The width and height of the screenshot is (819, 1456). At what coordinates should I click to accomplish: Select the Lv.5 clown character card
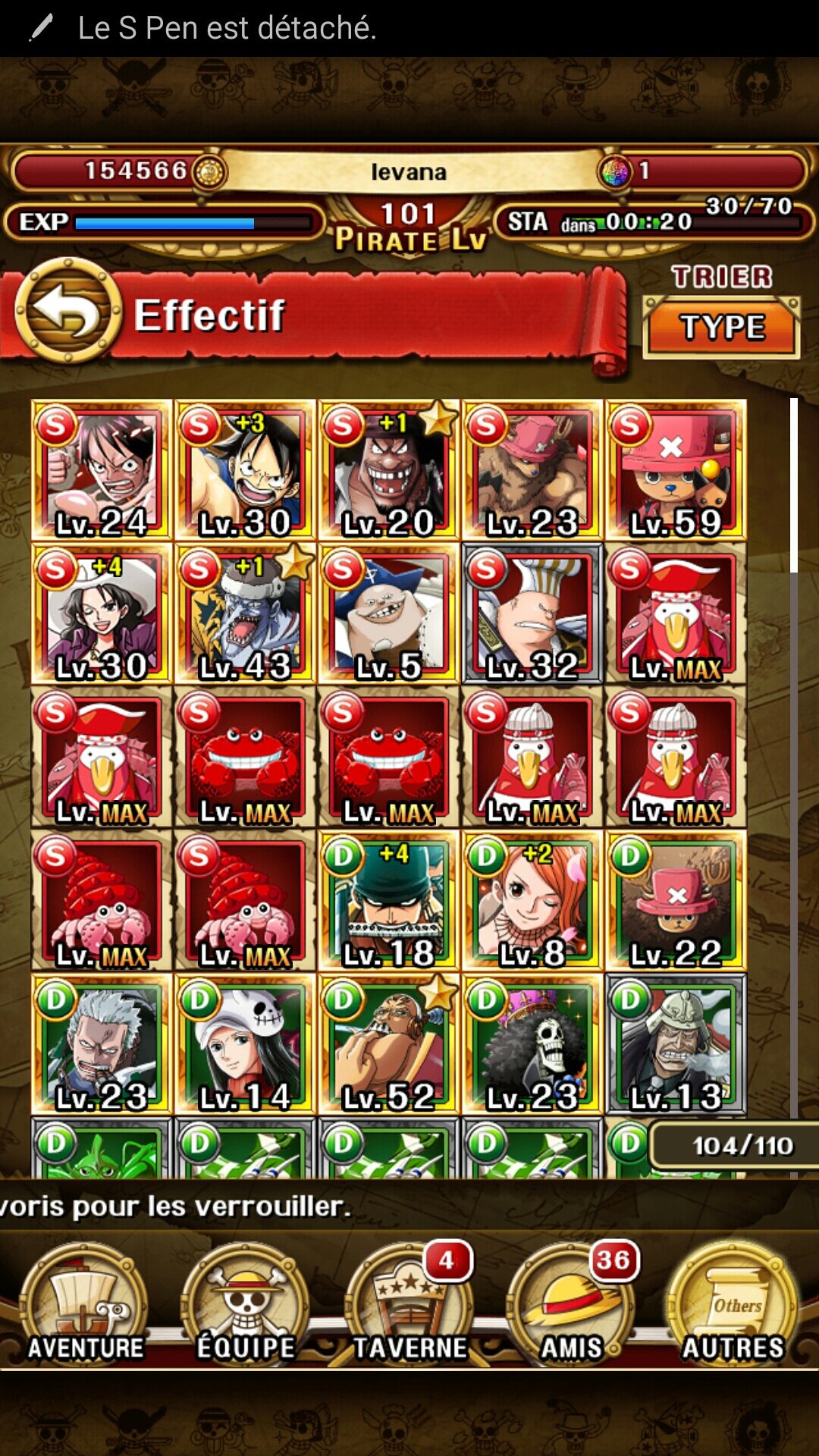pos(388,613)
